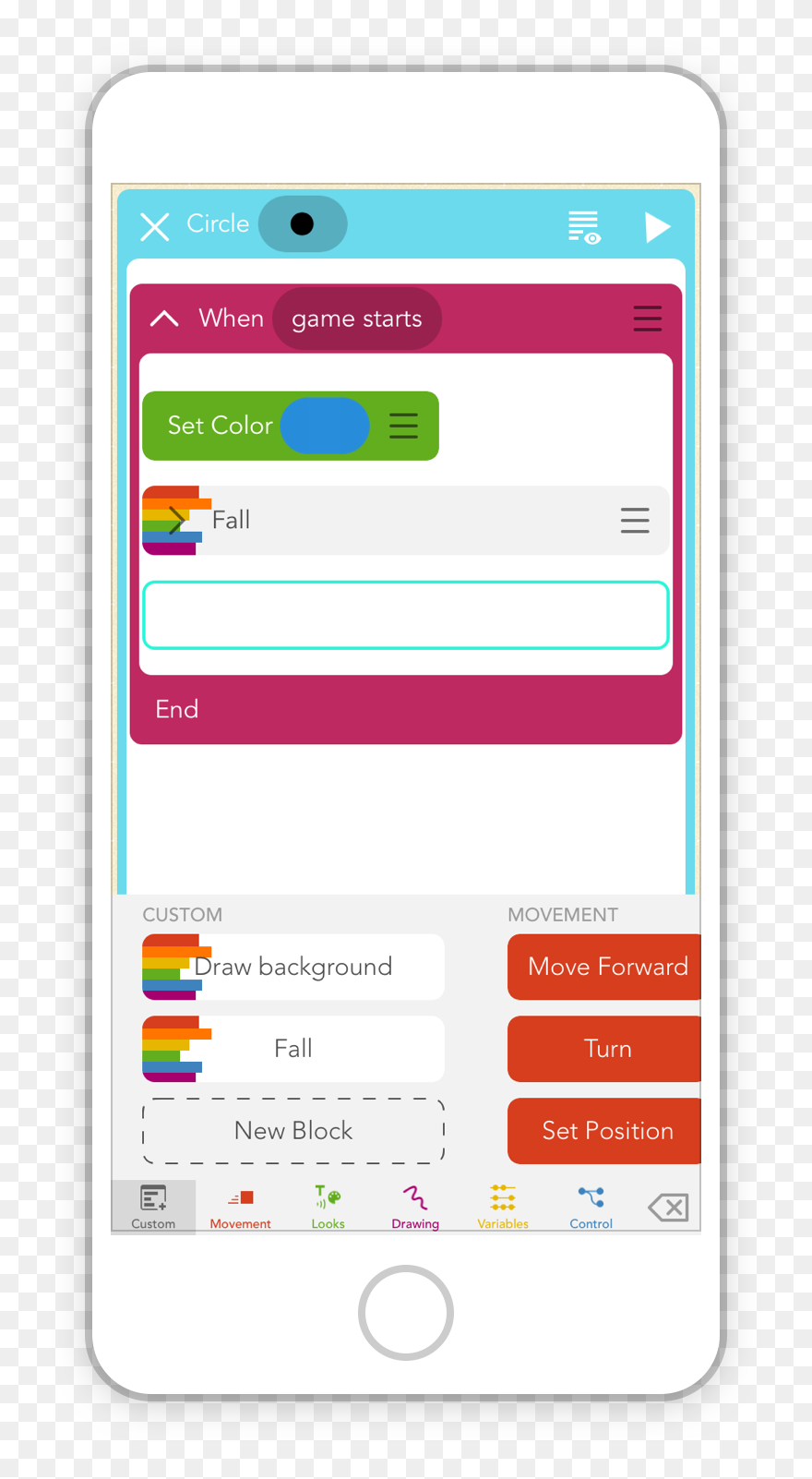
Task: Collapse the When game starts block
Action: pyautogui.click(x=164, y=319)
